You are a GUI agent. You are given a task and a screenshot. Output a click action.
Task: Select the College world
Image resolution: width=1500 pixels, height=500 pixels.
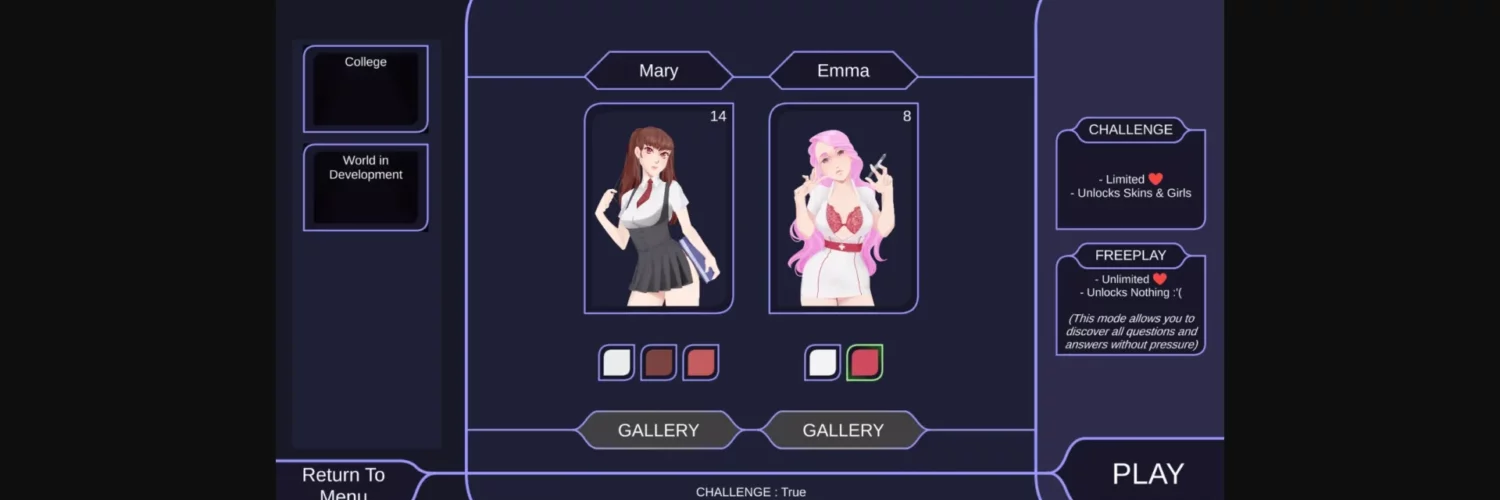365,89
